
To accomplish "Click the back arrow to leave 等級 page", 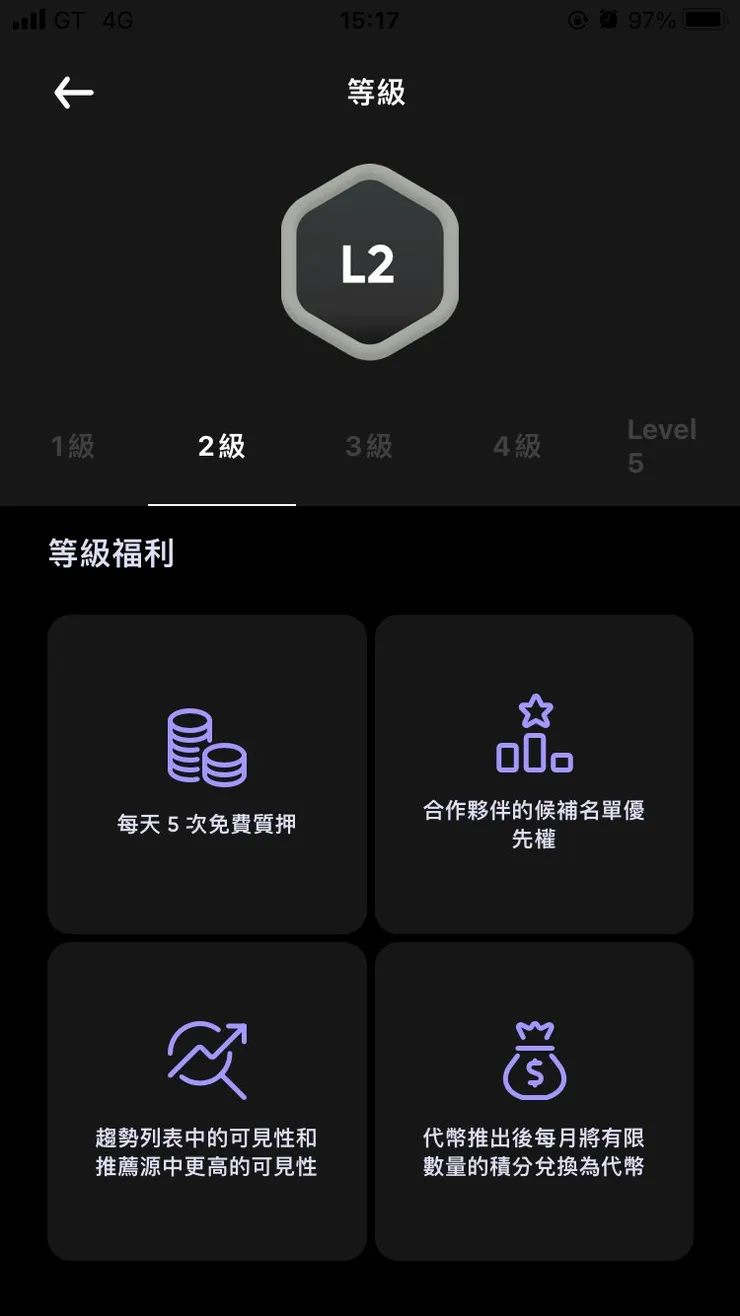I will 72,92.
